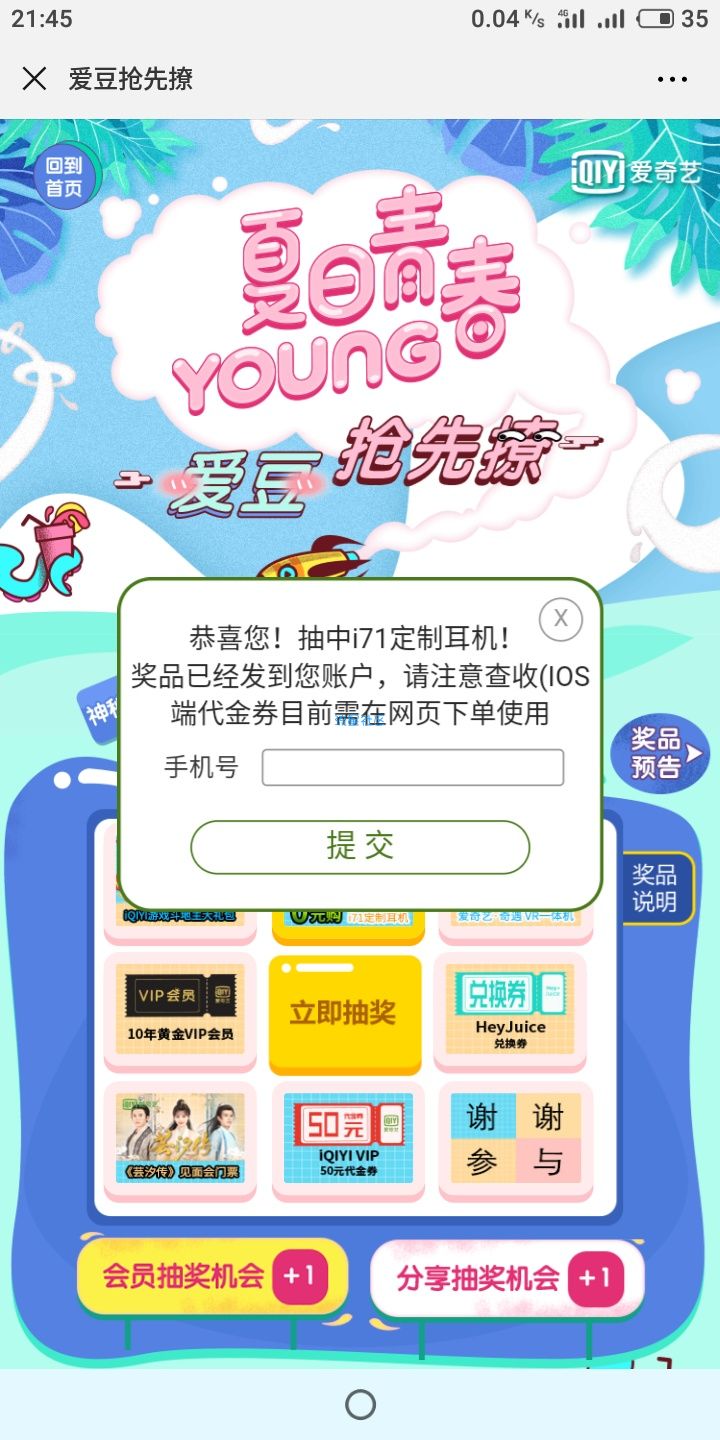Tap 立即抽奖 to draw

pos(344,1012)
